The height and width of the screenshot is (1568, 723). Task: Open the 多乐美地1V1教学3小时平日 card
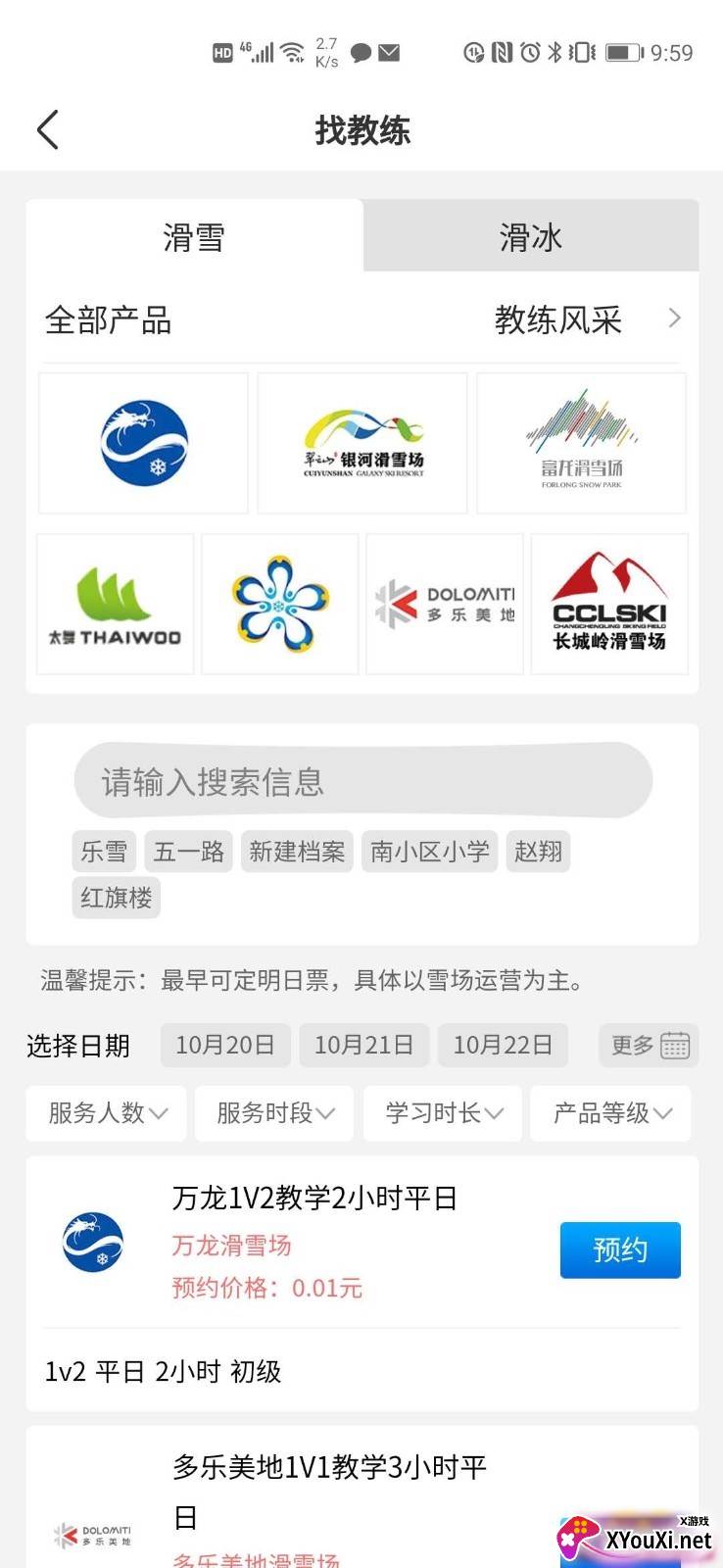[362, 1497]
